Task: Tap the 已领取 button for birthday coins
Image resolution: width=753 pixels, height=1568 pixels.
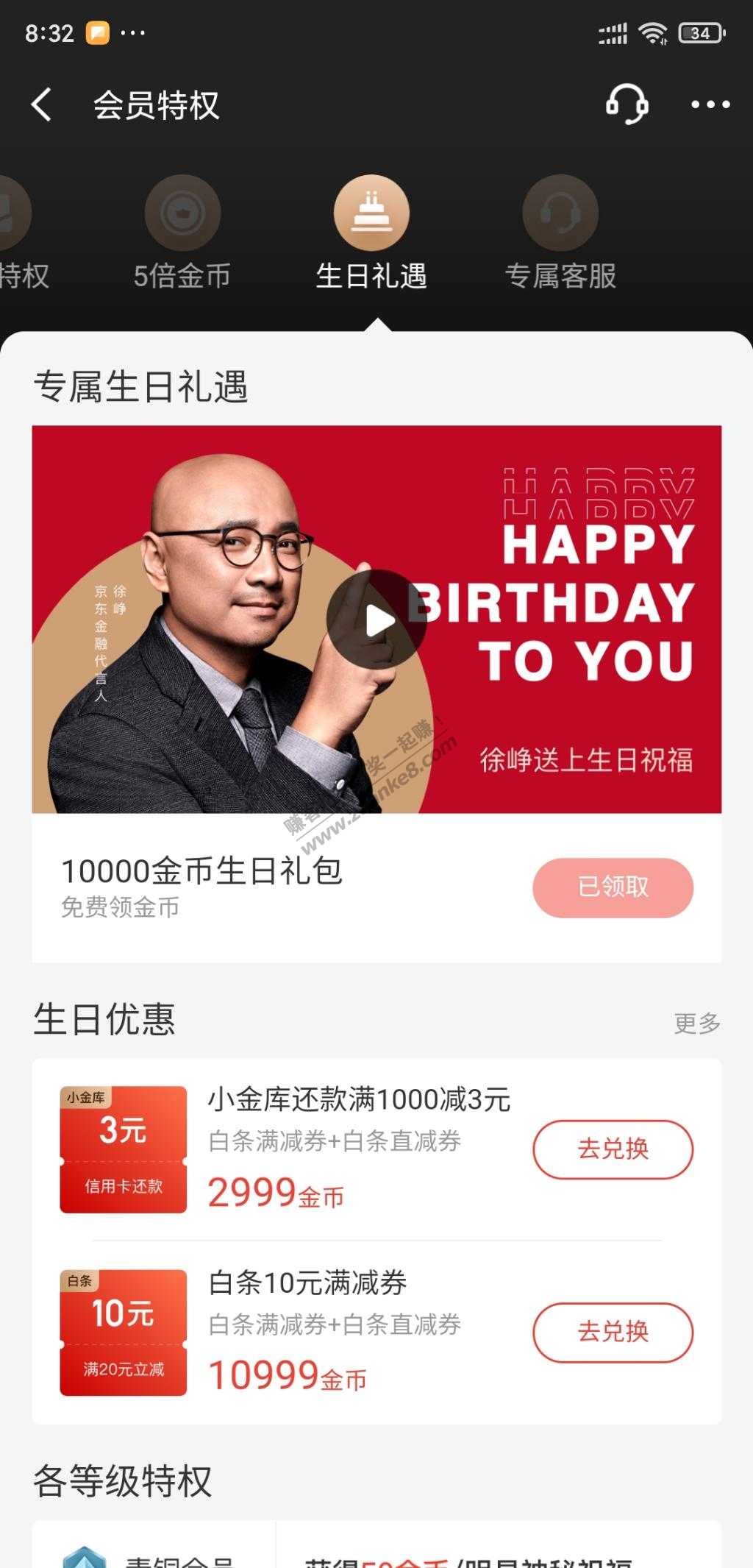Action: (613, 887)
